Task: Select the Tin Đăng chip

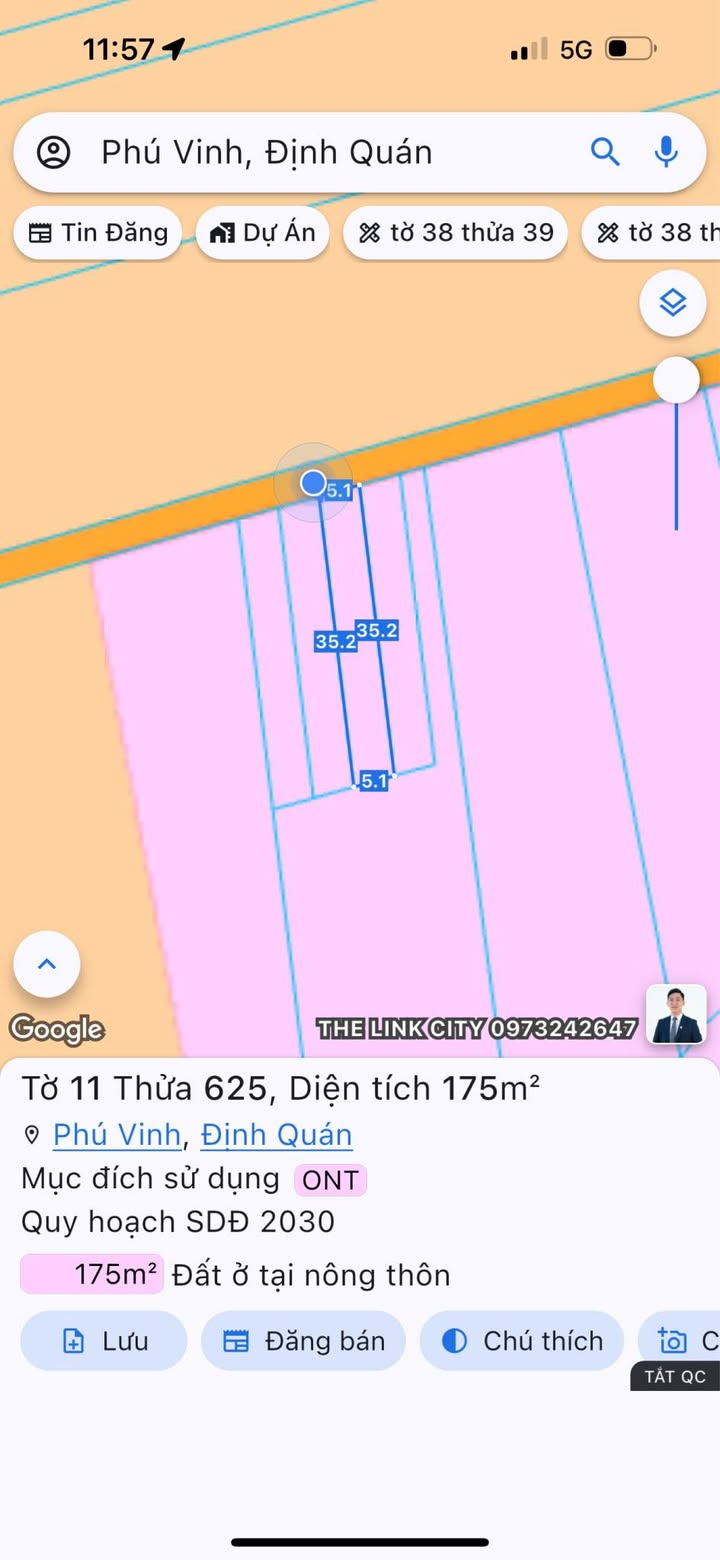Action: 98,233
